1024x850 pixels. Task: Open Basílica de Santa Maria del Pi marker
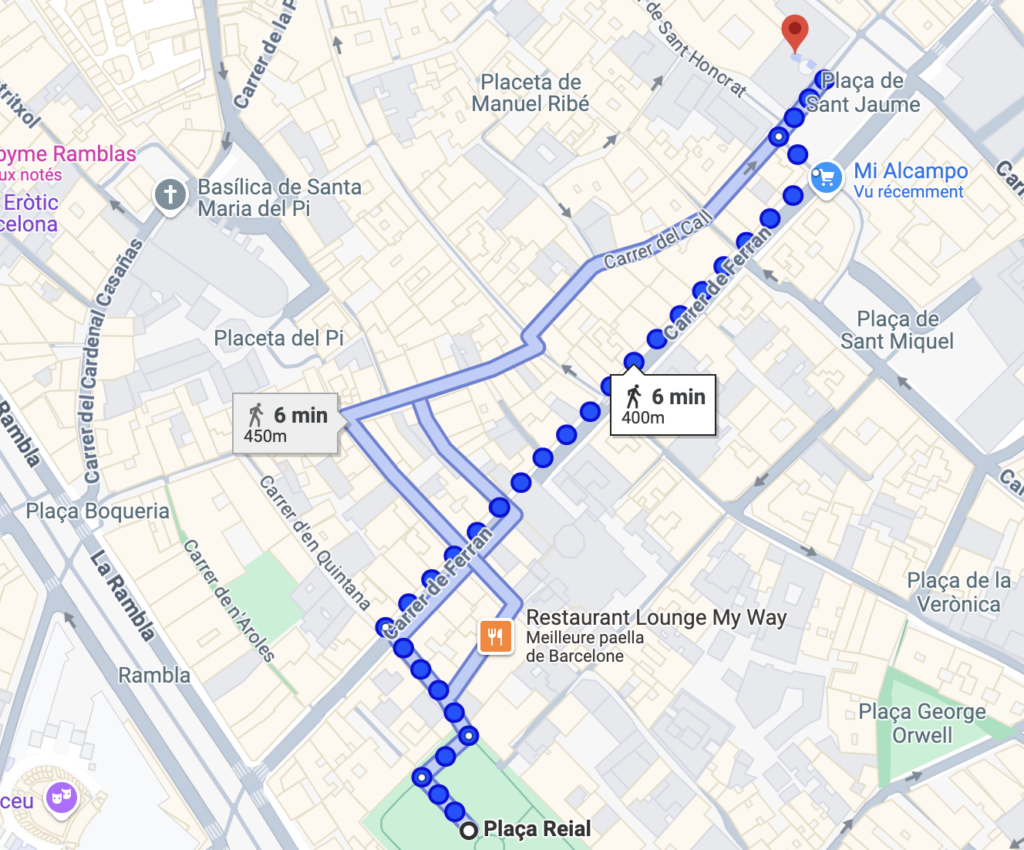[x=171, y=195]
